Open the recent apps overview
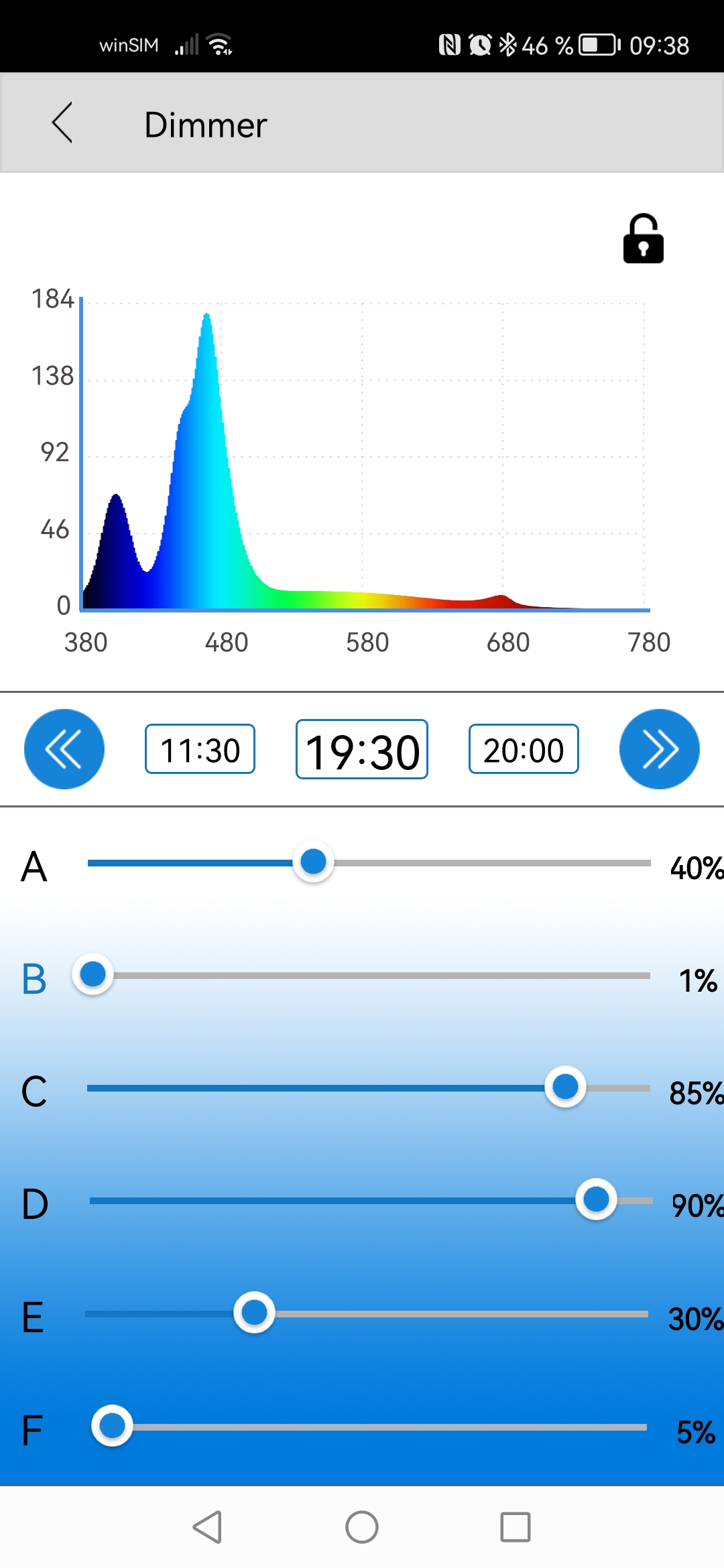Viewport: 724px width, 1568px height. 516,1527
